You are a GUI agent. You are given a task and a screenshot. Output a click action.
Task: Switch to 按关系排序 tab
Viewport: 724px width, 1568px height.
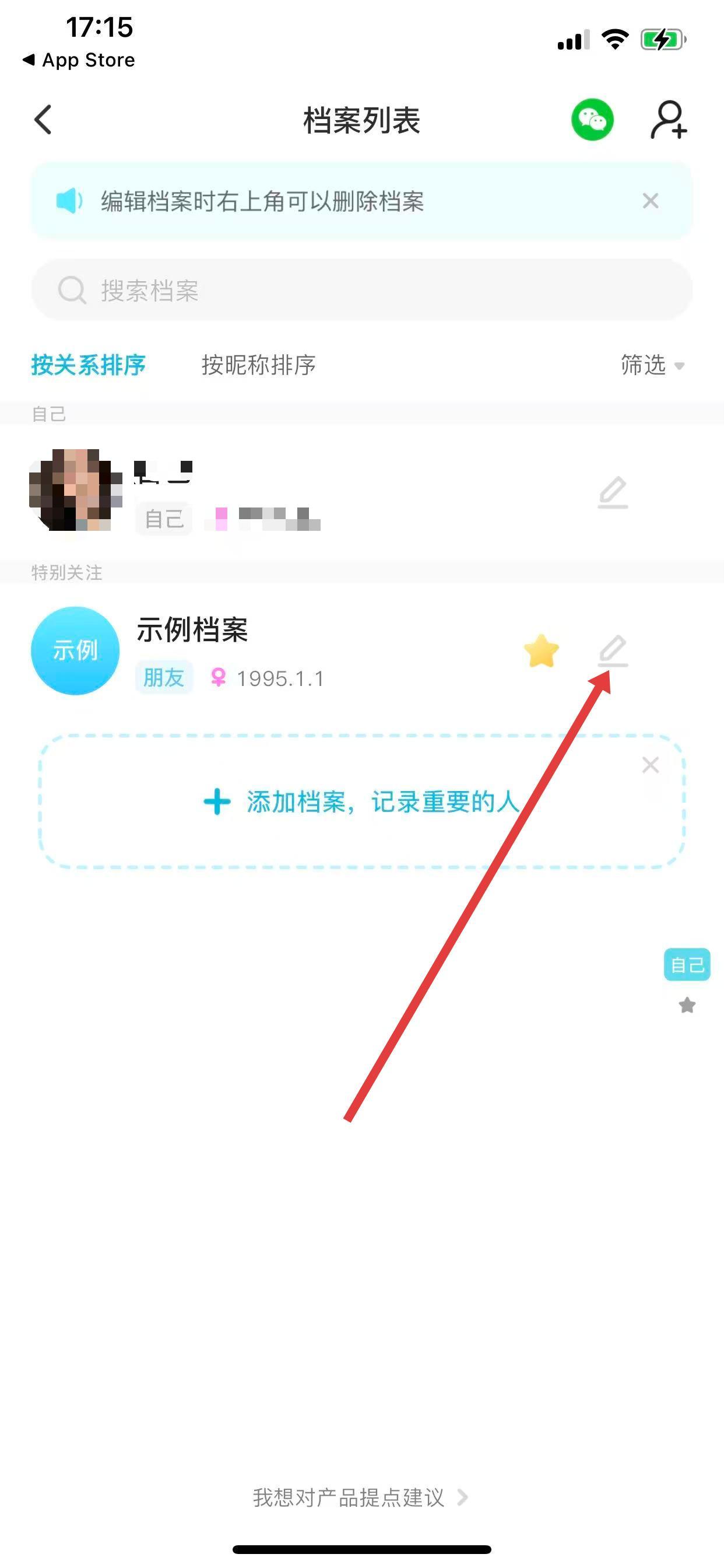pos(88,365)
